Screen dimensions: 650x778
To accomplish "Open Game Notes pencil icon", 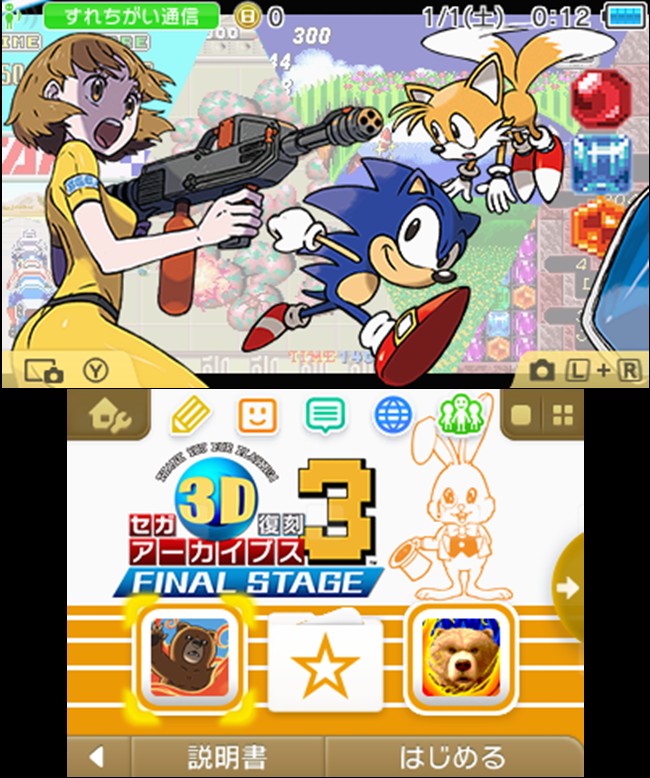I will [x=191, y=414].
